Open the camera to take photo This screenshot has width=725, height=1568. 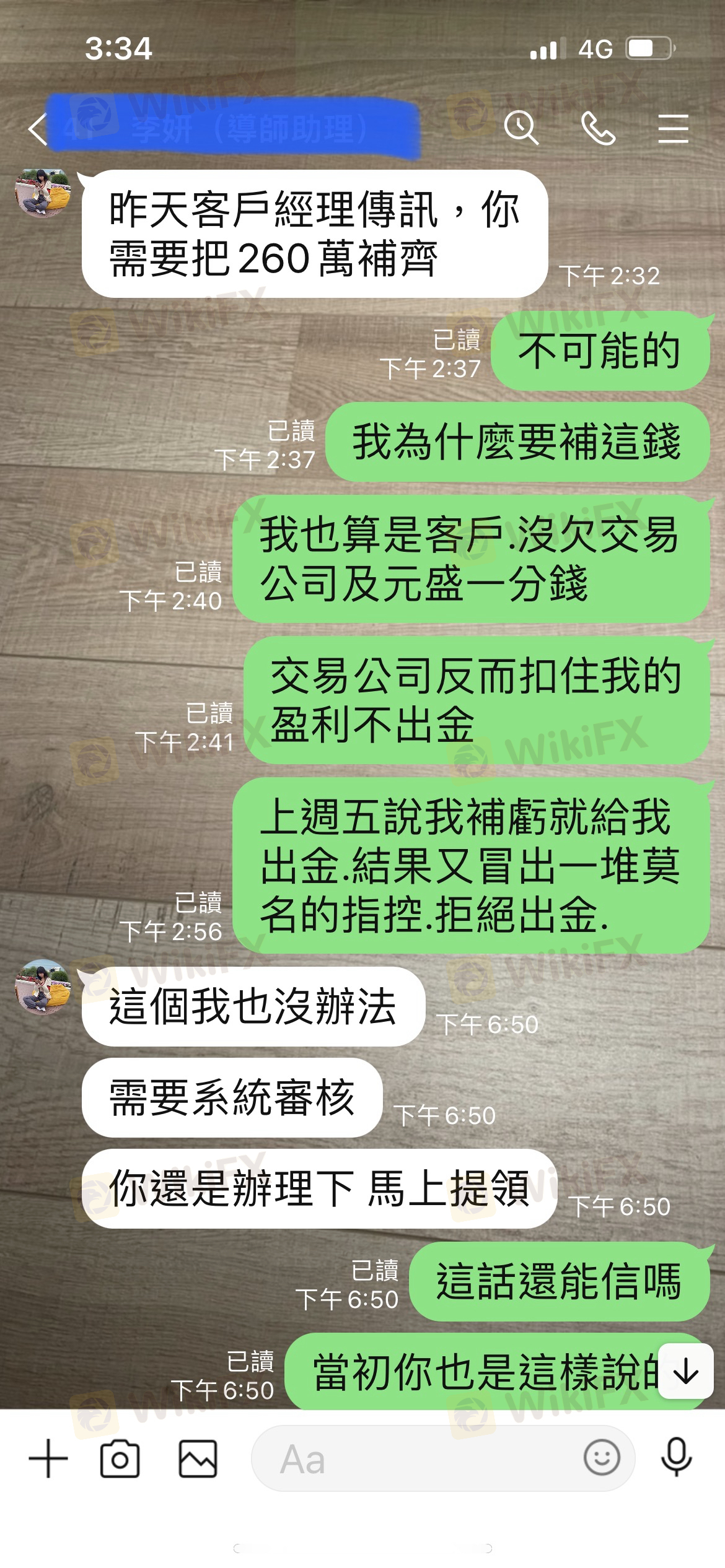pyautogui.click(x=120, y=1458)
